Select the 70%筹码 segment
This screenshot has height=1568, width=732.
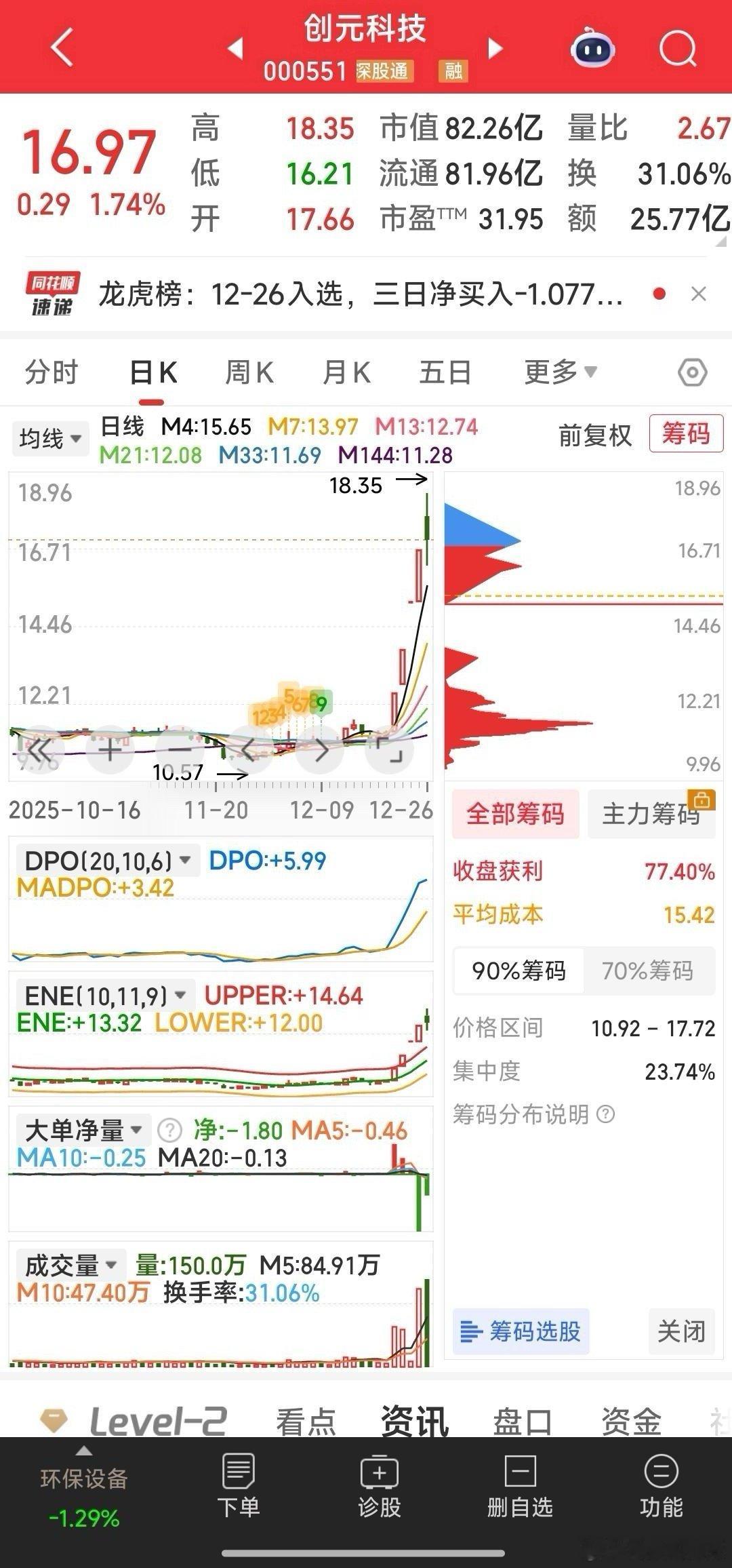pos(648,971)
